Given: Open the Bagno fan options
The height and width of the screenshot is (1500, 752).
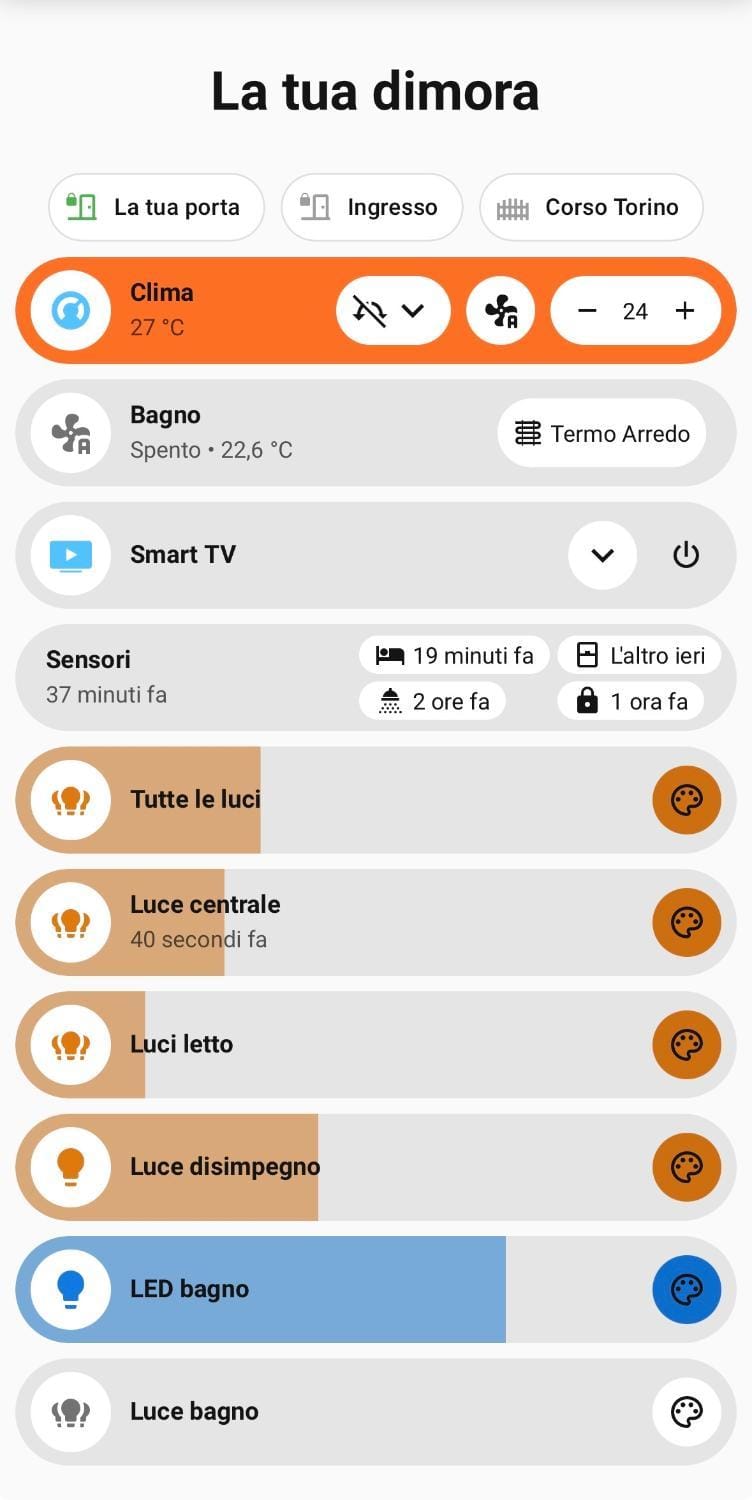Looking at the screenshot, I should pos(70,432).
